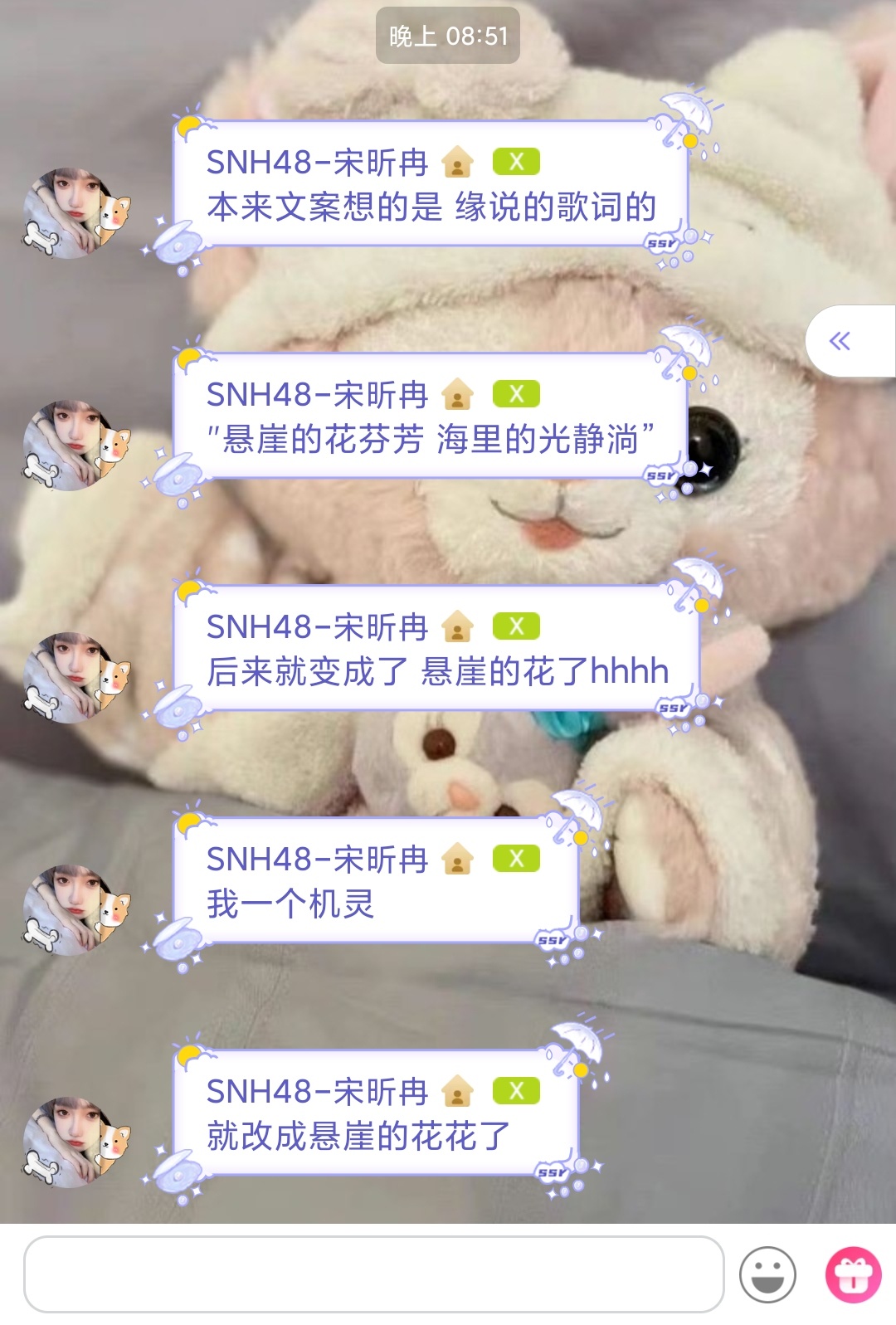
Task: Expand the double-chevron side panel
Action: pos(840,341)
